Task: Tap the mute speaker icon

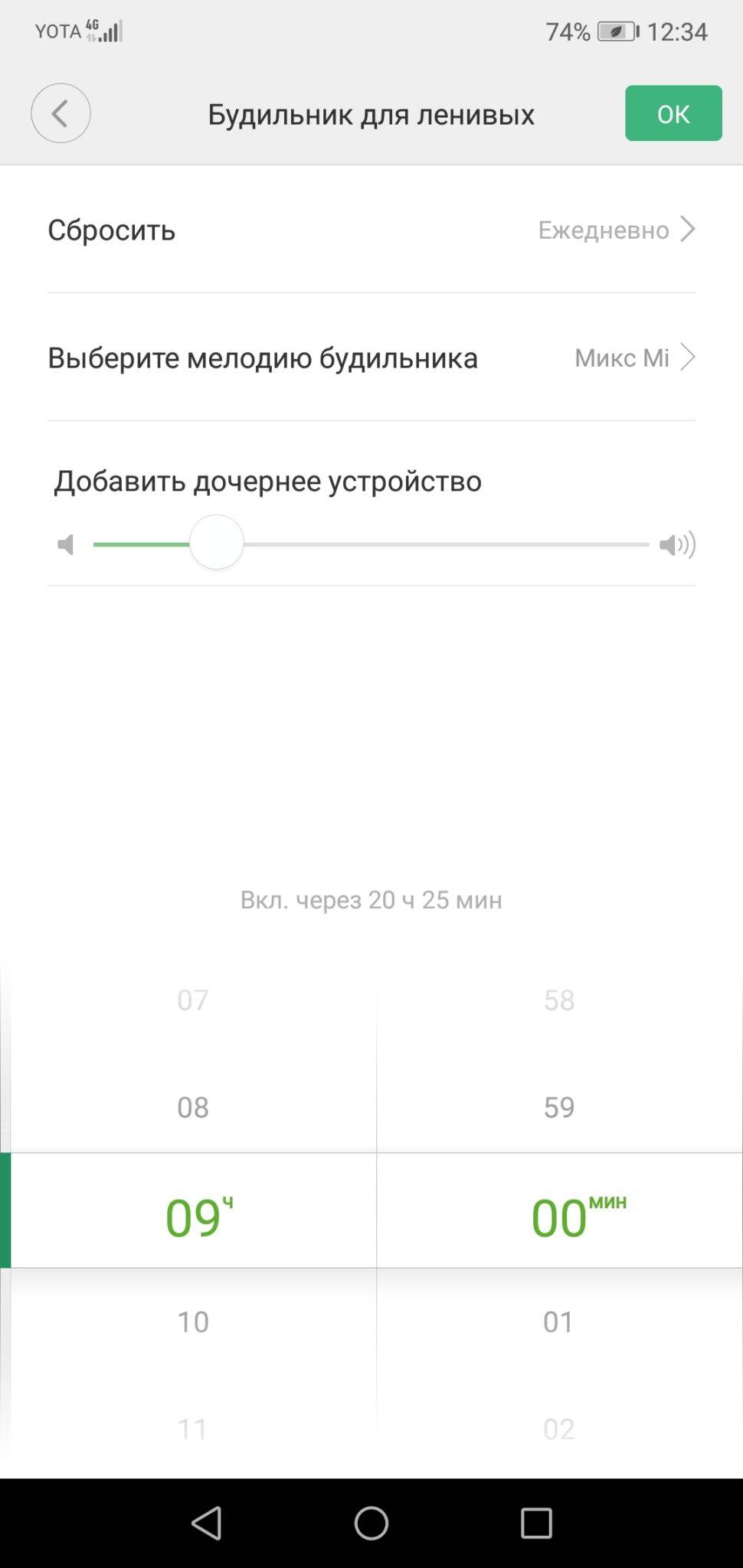Action: (66, 544)
